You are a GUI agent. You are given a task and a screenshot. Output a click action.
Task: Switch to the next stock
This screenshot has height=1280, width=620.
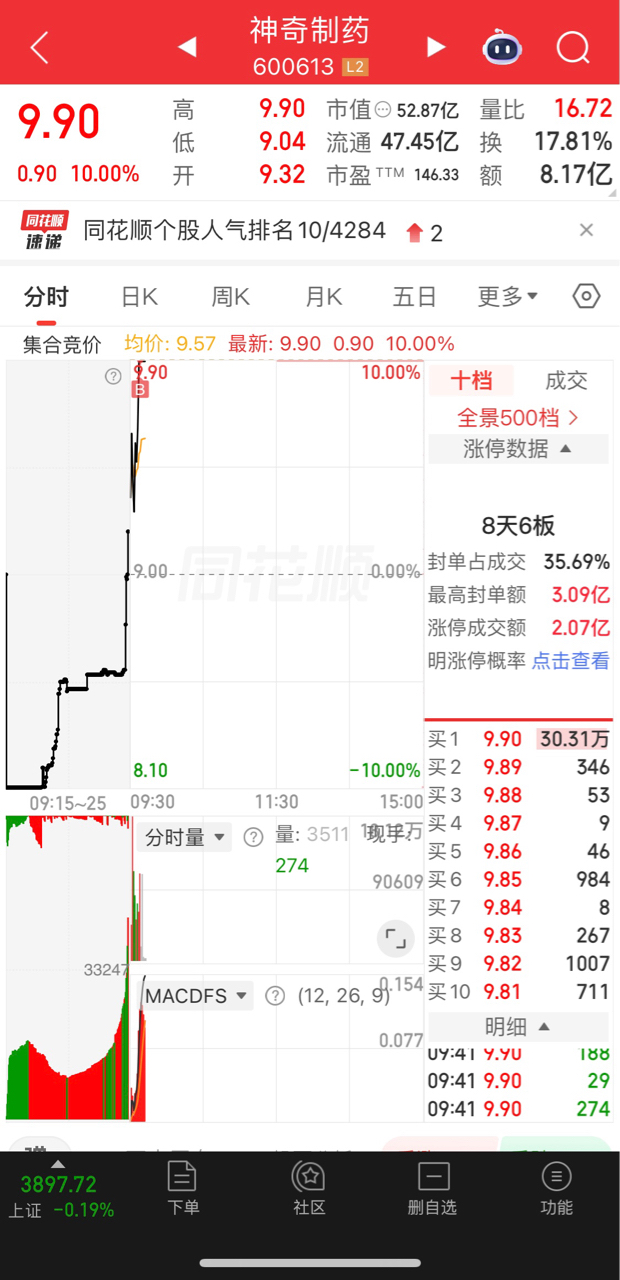435,47
